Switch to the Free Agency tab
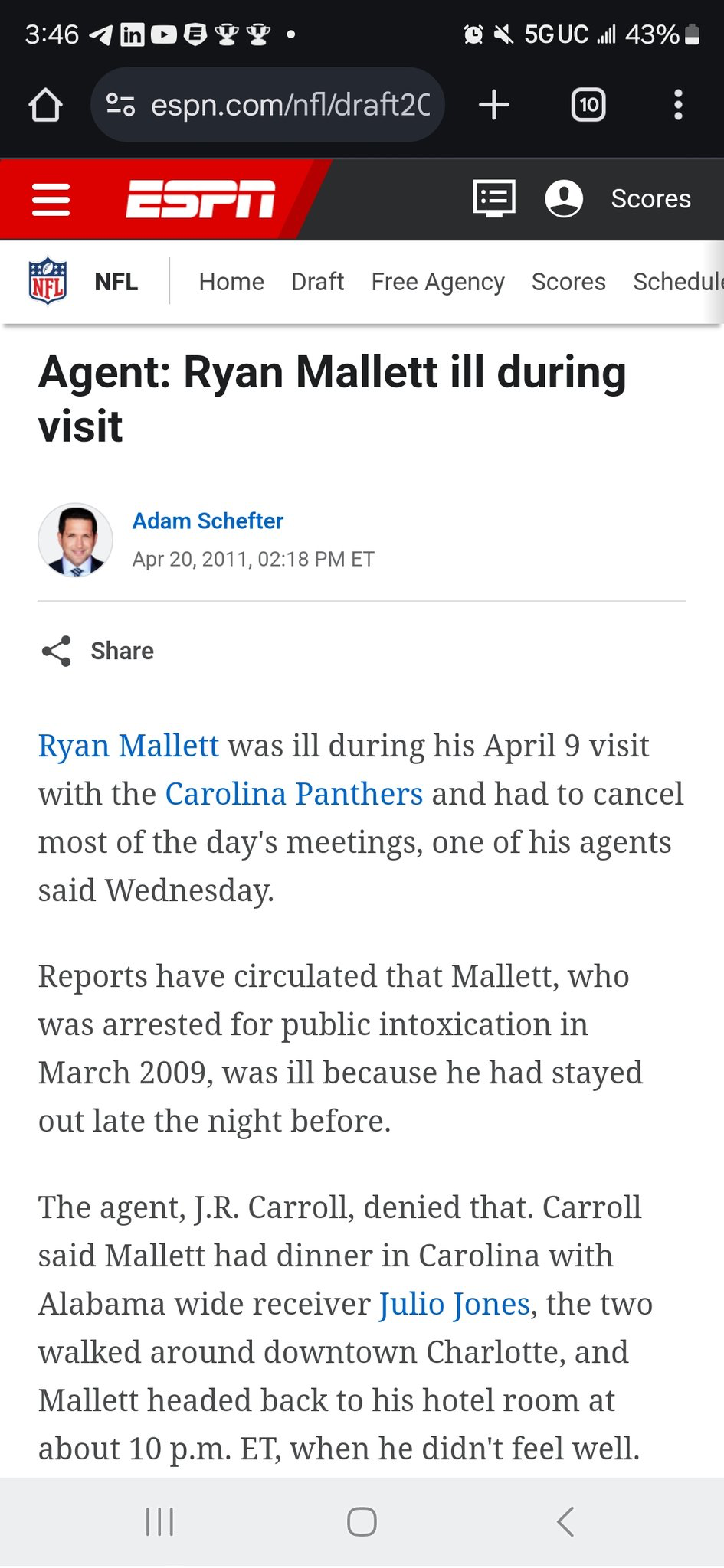724x1568 pixels. point(438,282)
